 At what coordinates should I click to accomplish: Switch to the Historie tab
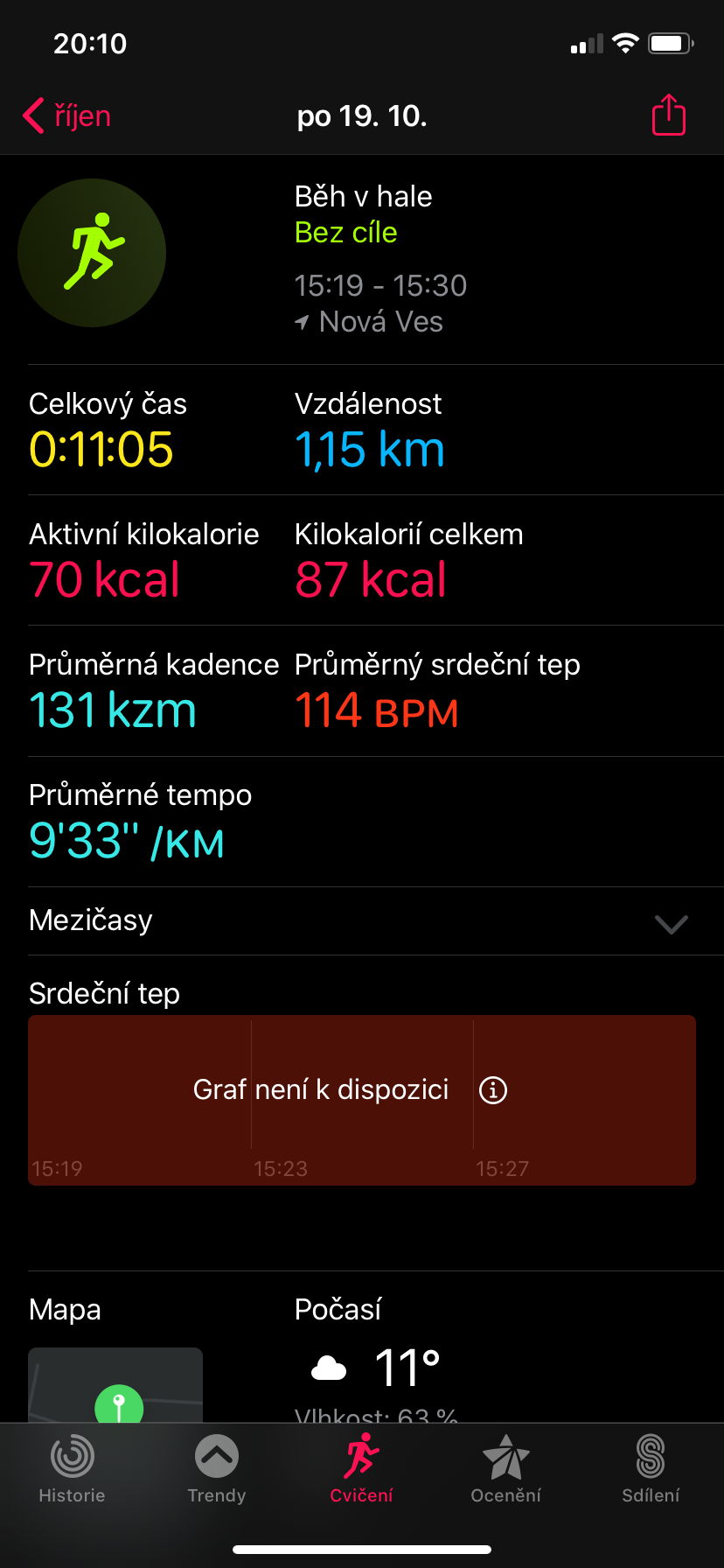(x=73, y=1469)
